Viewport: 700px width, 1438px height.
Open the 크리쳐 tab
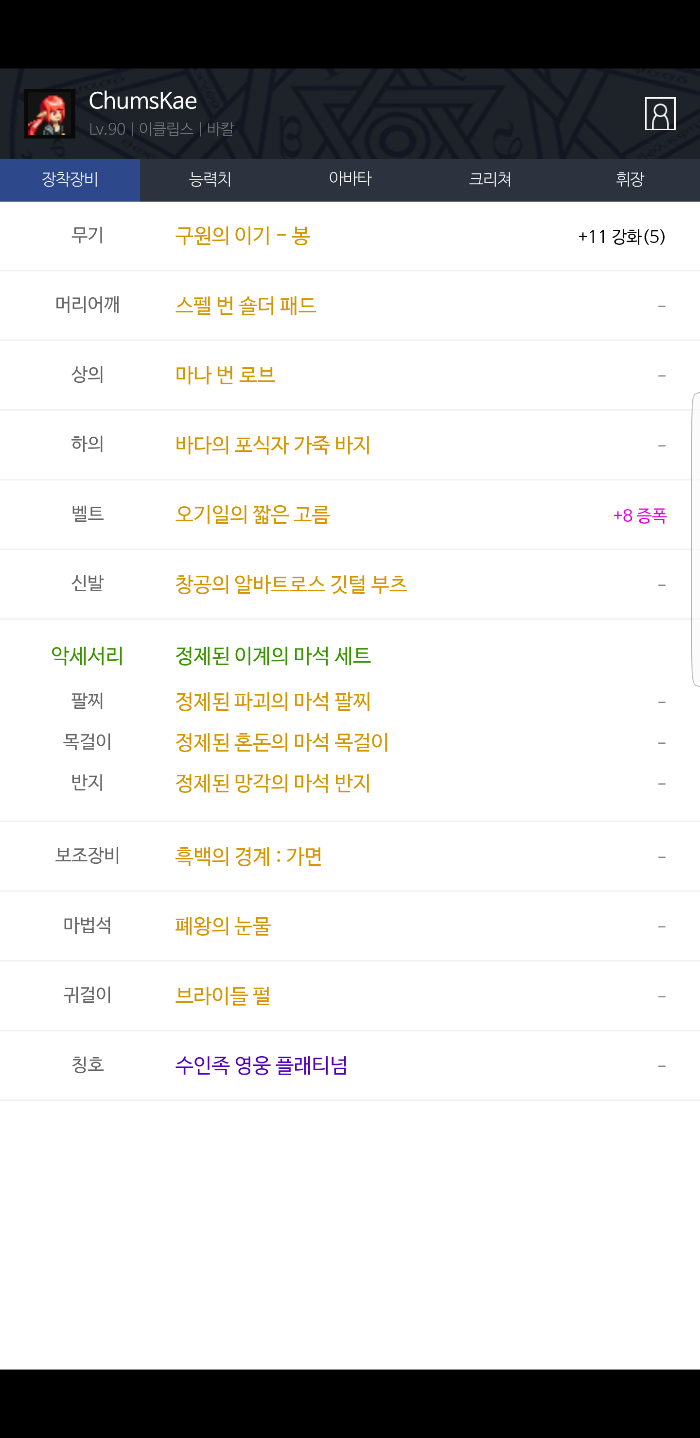(490, 180)
